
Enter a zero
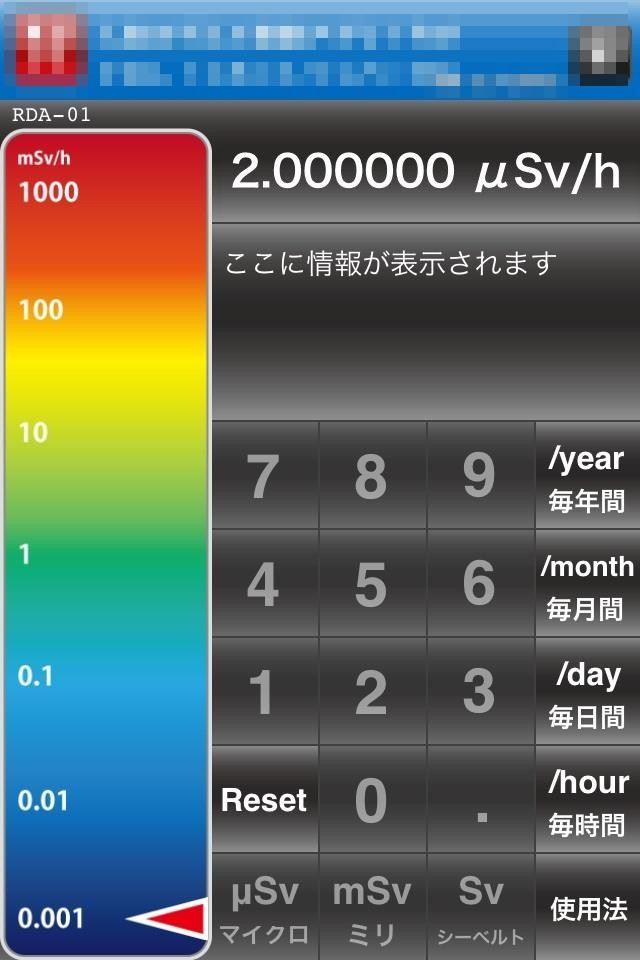[x=373, y=799]
